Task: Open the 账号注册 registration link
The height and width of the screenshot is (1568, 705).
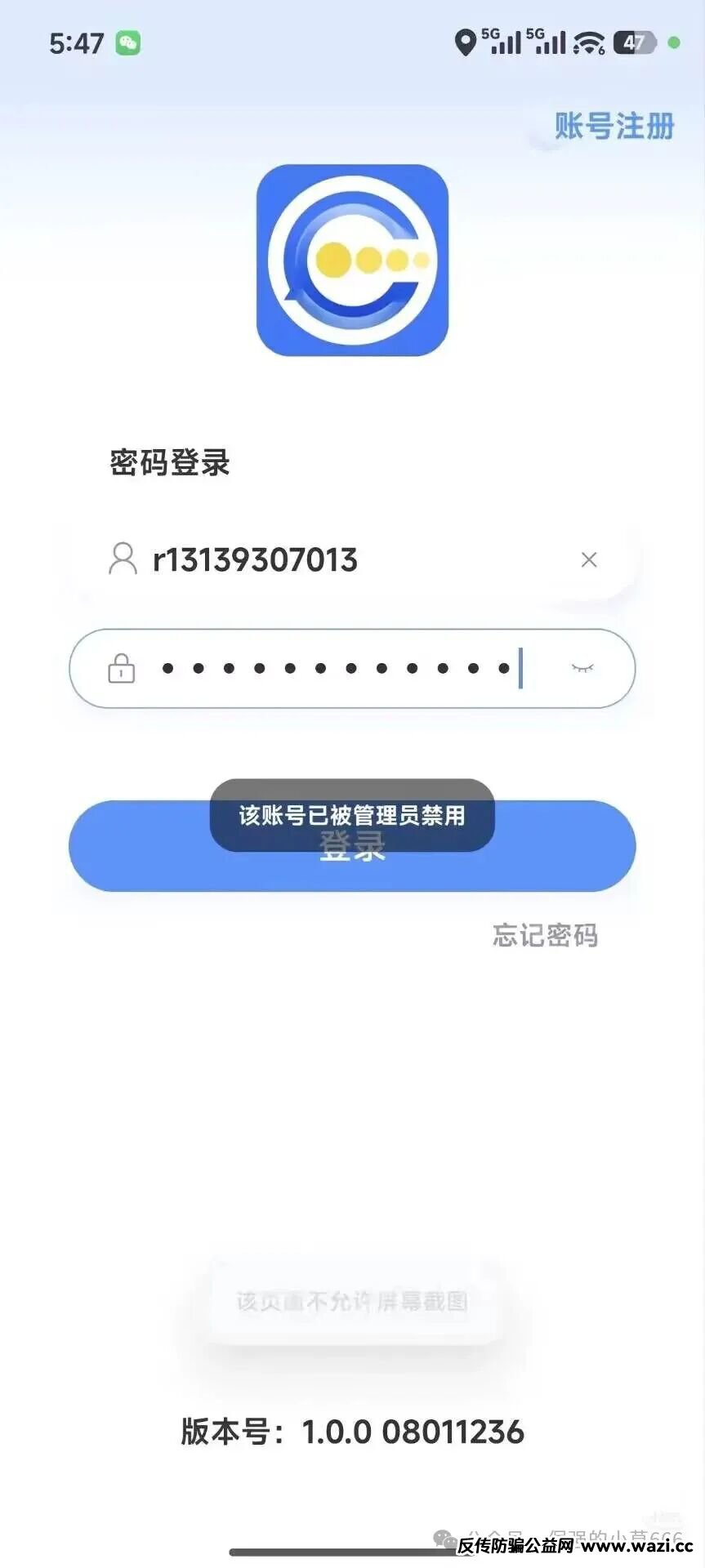Action: pyautogui.click(x=614, y=127)
